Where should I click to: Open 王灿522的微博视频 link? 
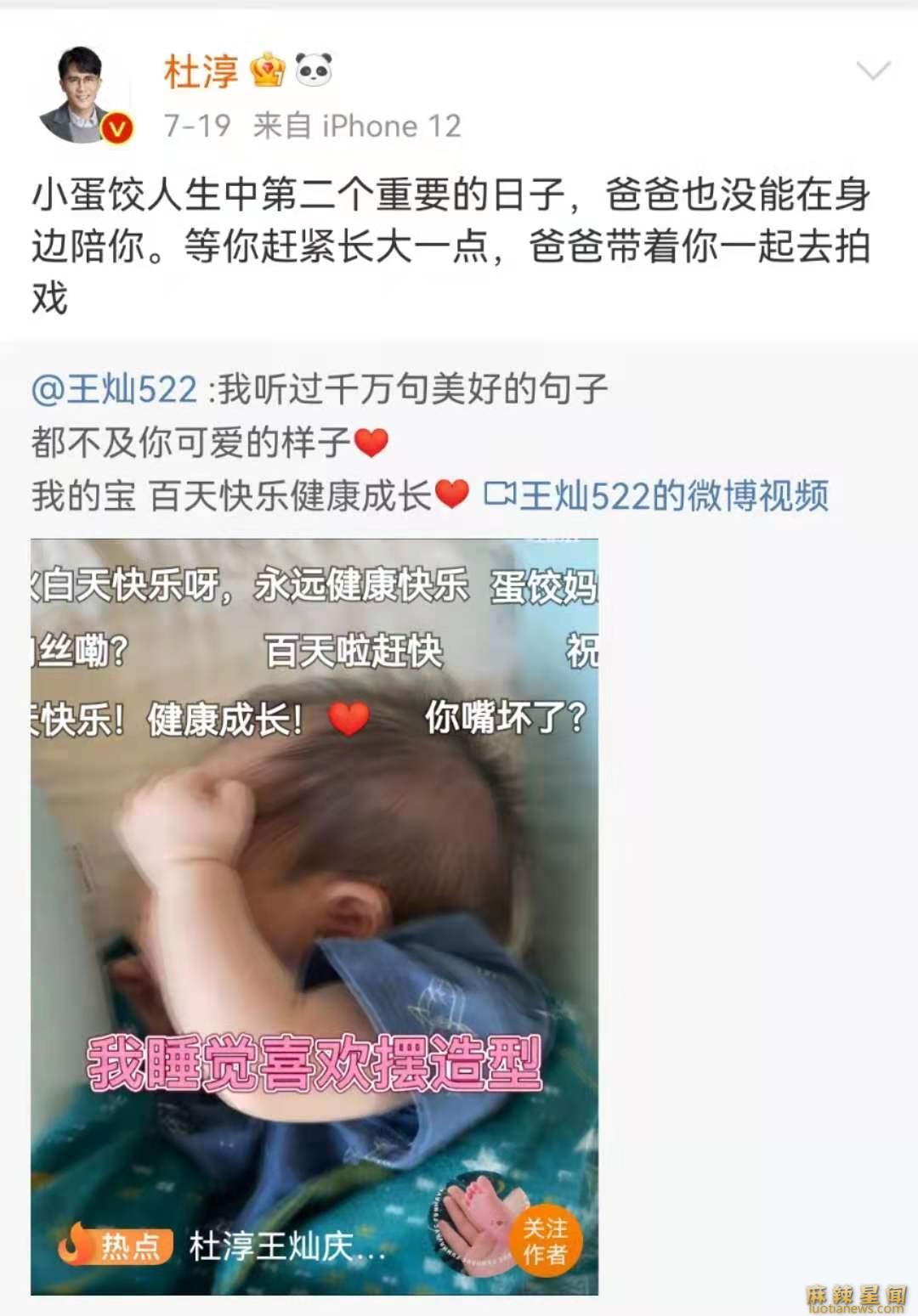tap(656, 495)
